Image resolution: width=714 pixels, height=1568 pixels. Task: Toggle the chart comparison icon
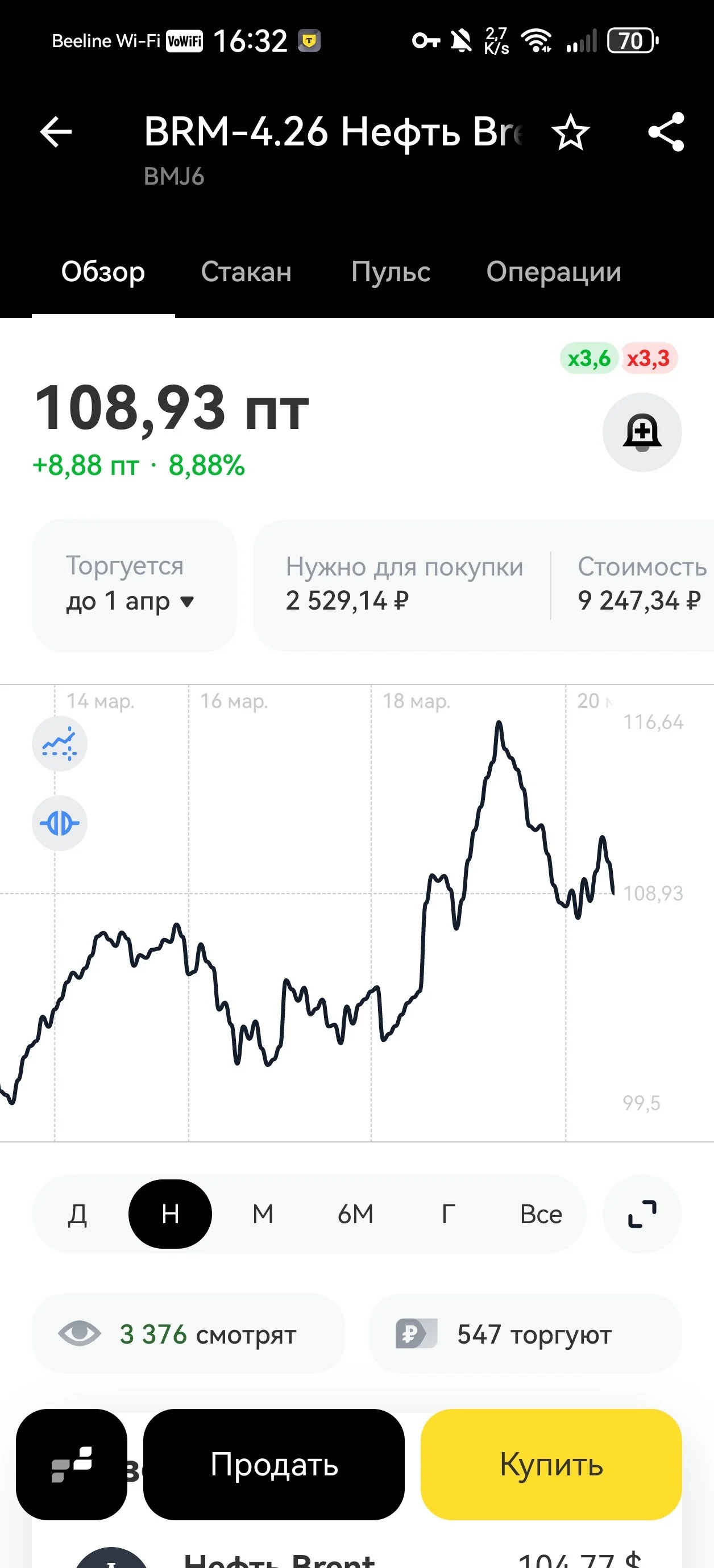click(59, 824)
